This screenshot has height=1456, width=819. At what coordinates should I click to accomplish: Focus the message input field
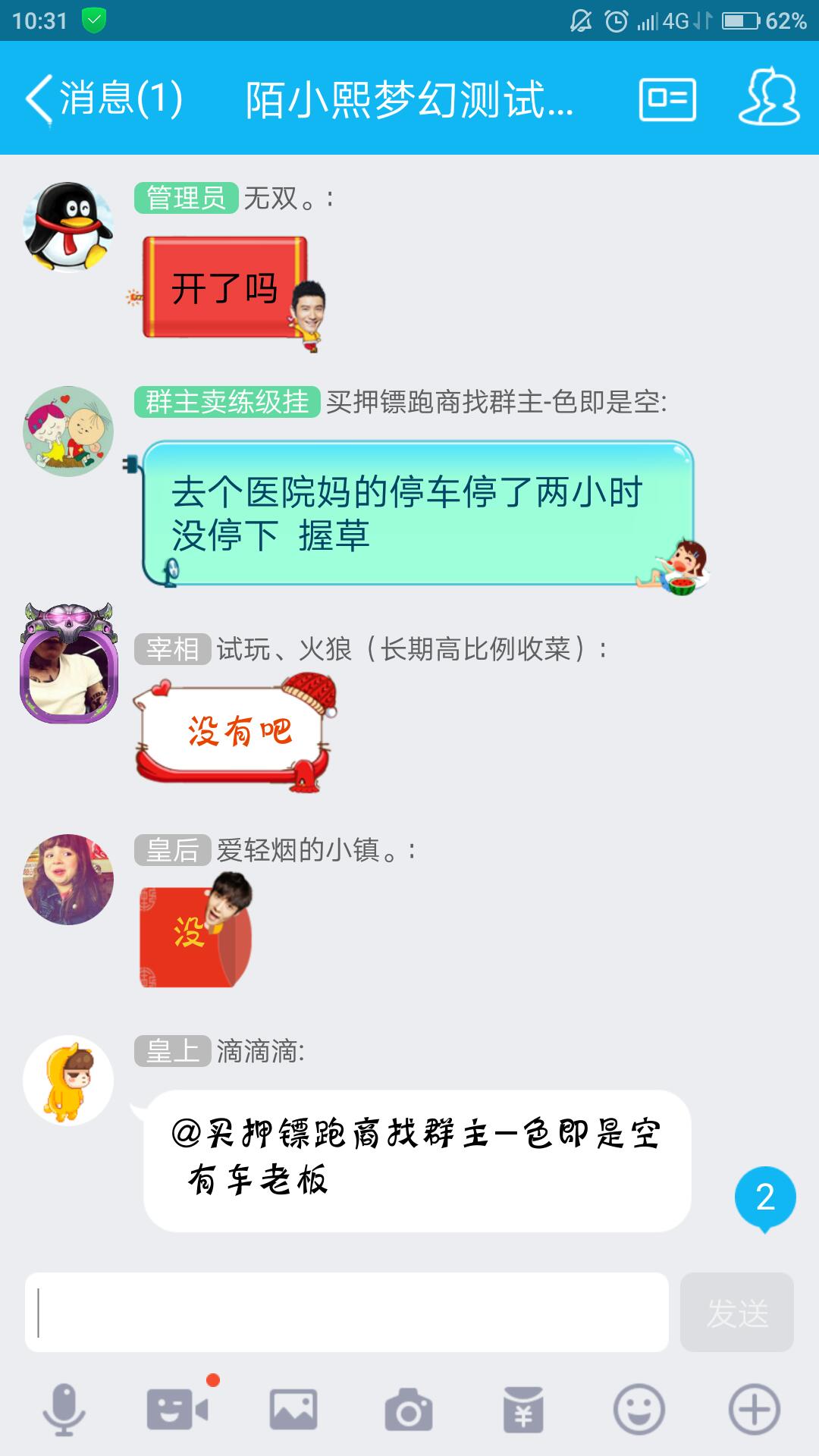pos(347,1313)
